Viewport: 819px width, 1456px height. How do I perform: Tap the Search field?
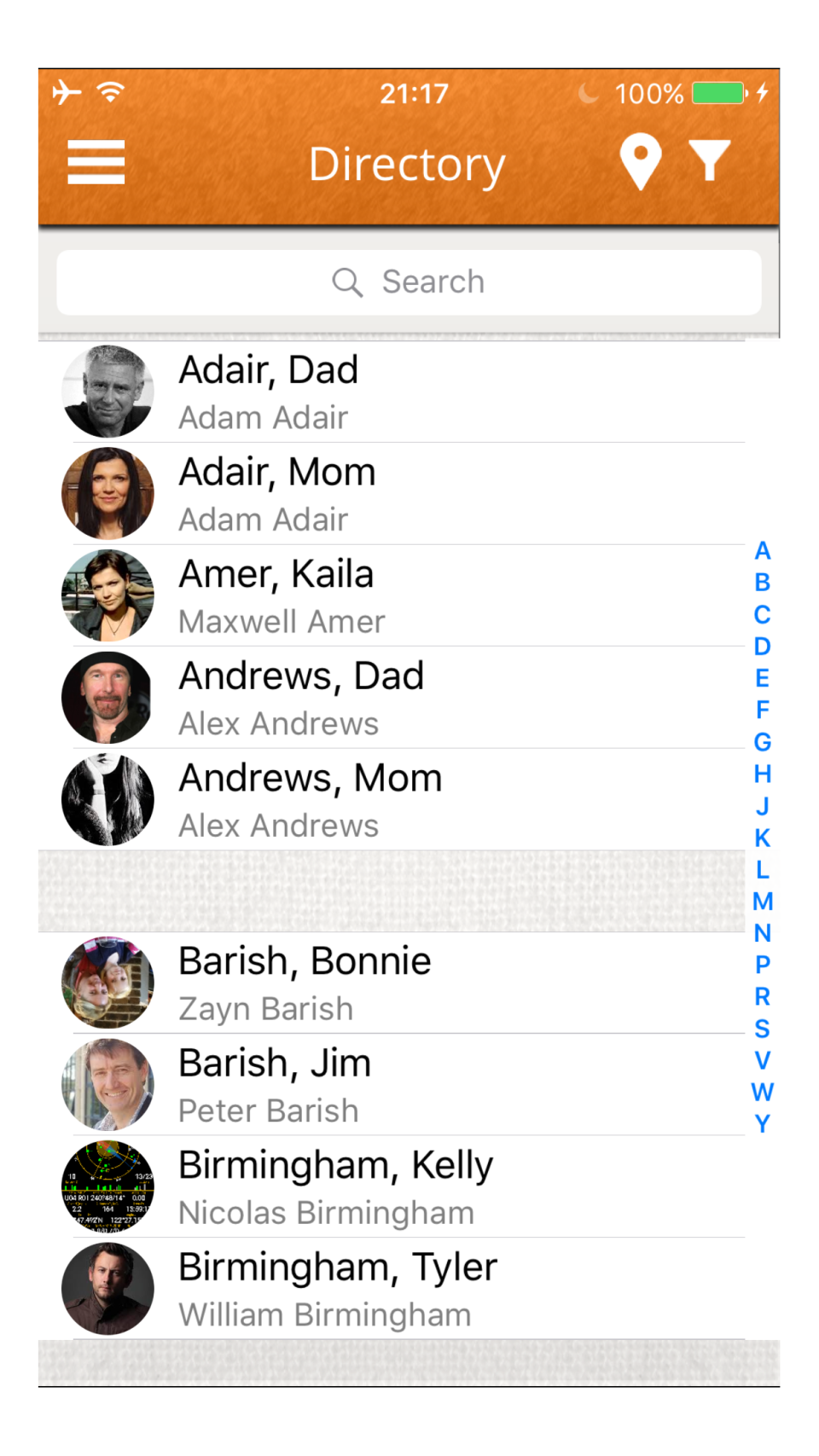409,282
